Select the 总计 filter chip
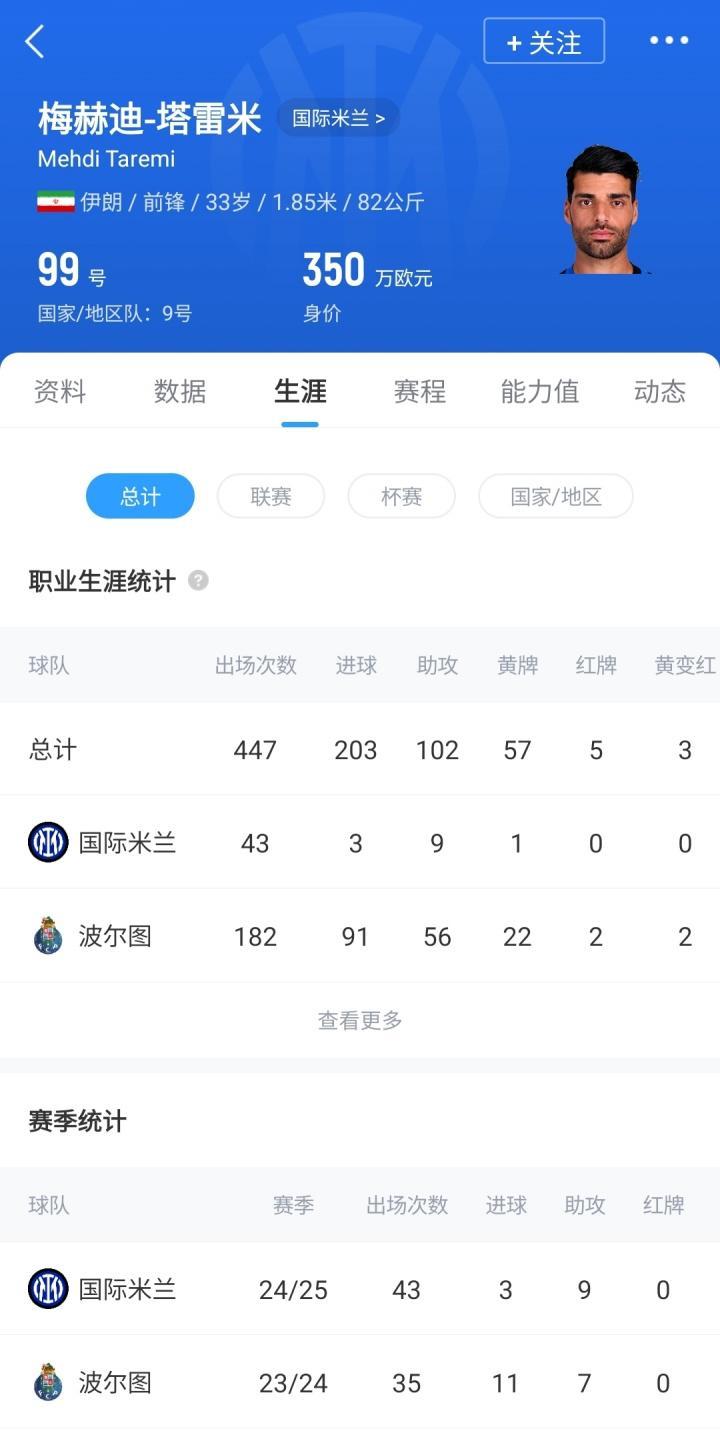 coord(140,496)
